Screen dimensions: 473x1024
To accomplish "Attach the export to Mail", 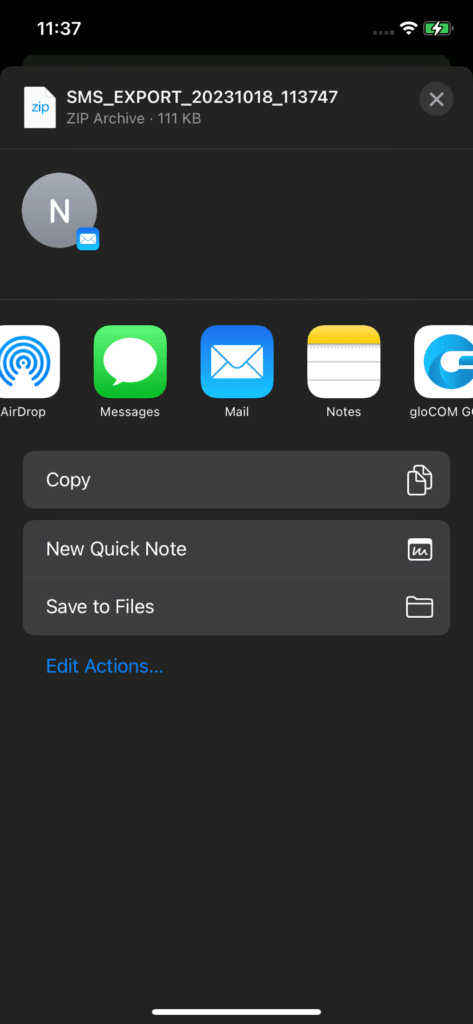I will pyautogui.click(x=236, y=362).
